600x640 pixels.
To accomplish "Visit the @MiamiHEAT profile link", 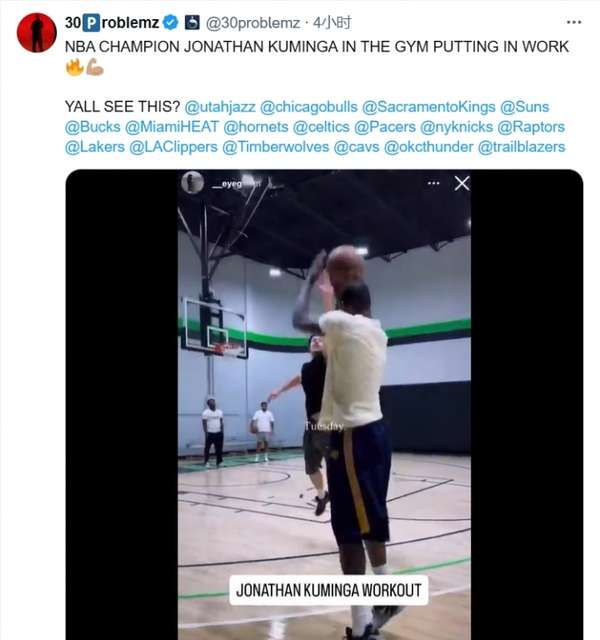I will (172, 127).
